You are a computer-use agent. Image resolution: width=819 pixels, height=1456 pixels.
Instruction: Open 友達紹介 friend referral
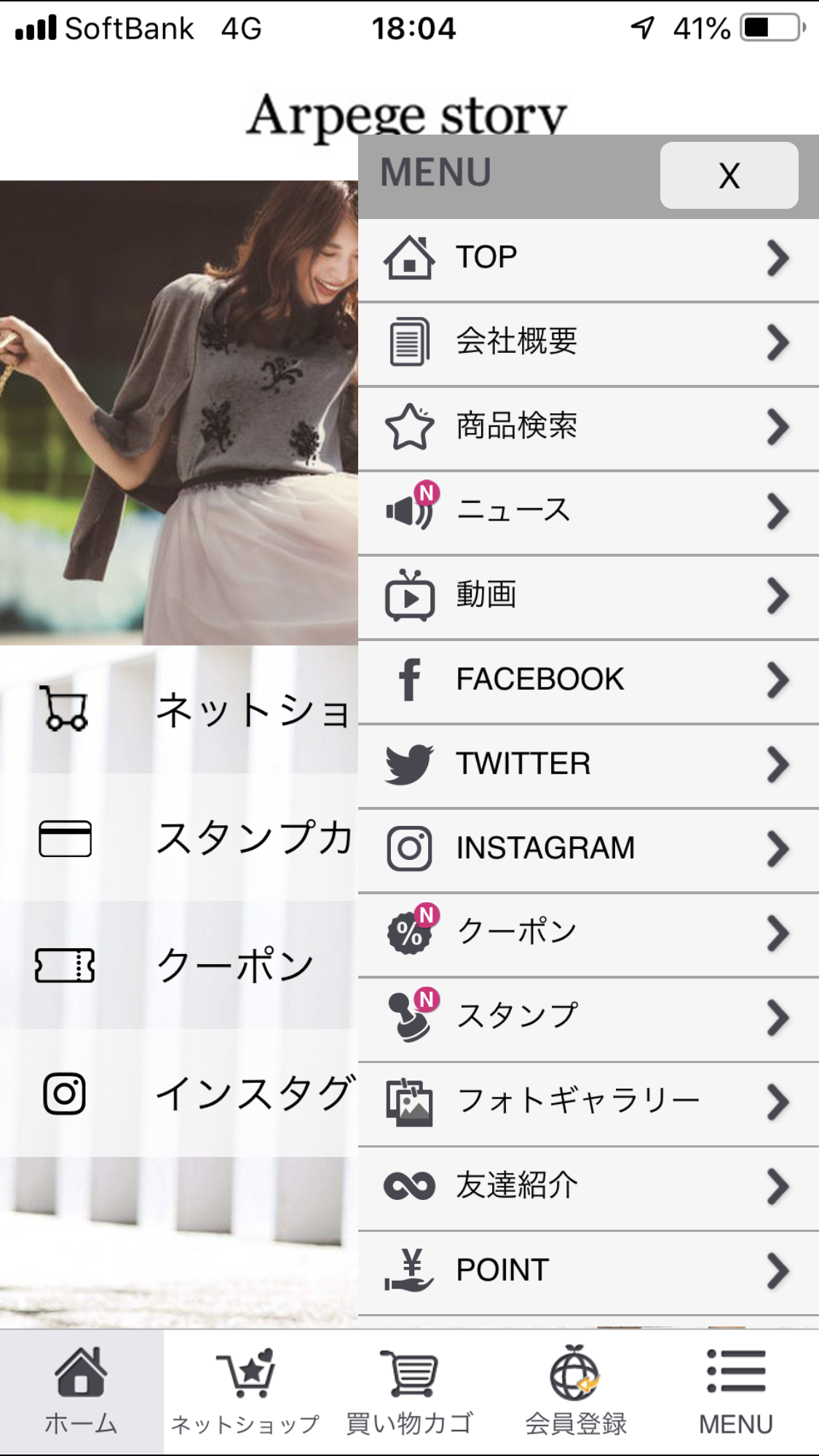click(x=588, y=1188)
